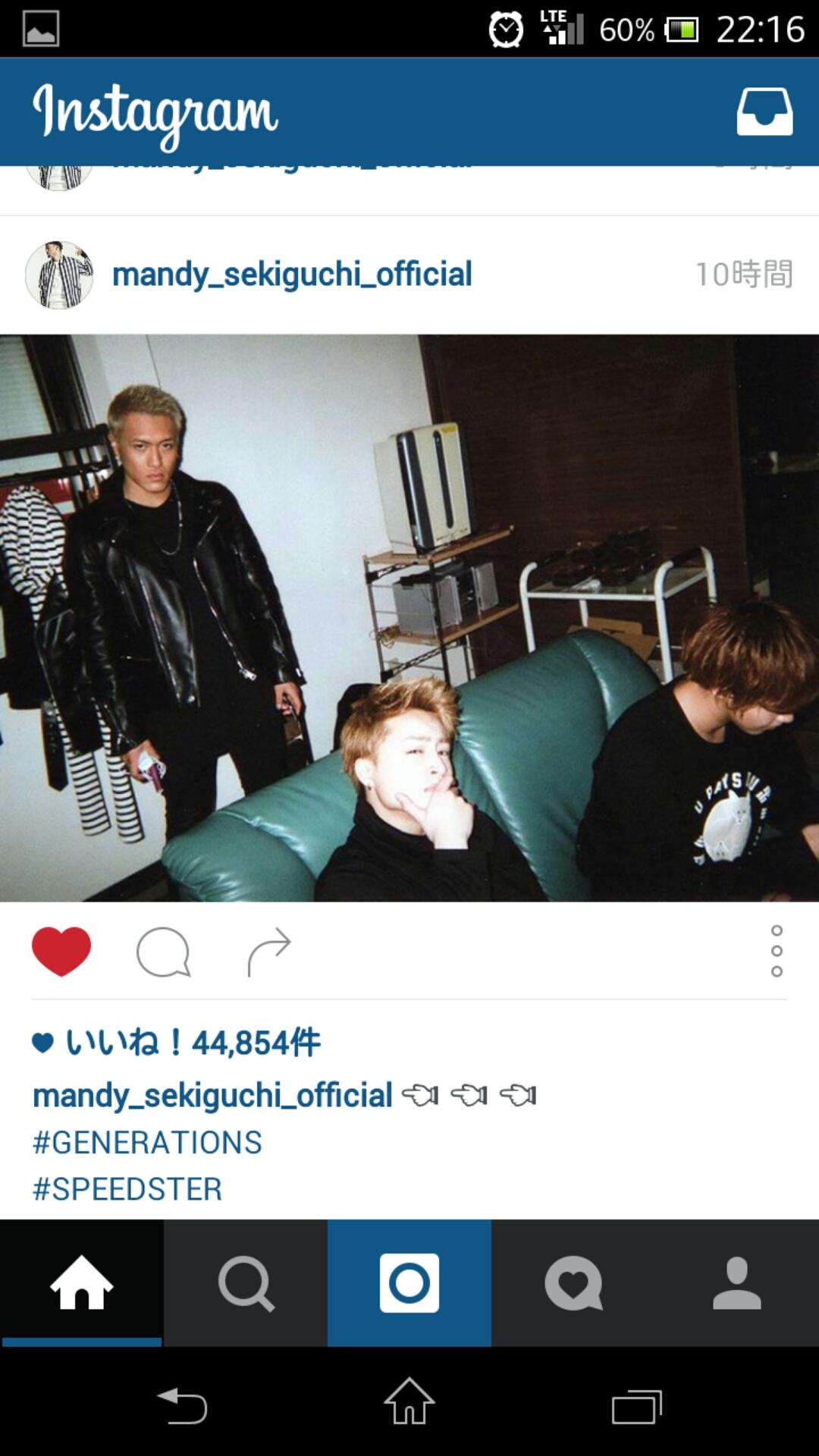Tap username mandy_sekiguchi_official in caption
Image resolution: width=819 pixels, height=1456 pixels.
tap(212, 1096)
